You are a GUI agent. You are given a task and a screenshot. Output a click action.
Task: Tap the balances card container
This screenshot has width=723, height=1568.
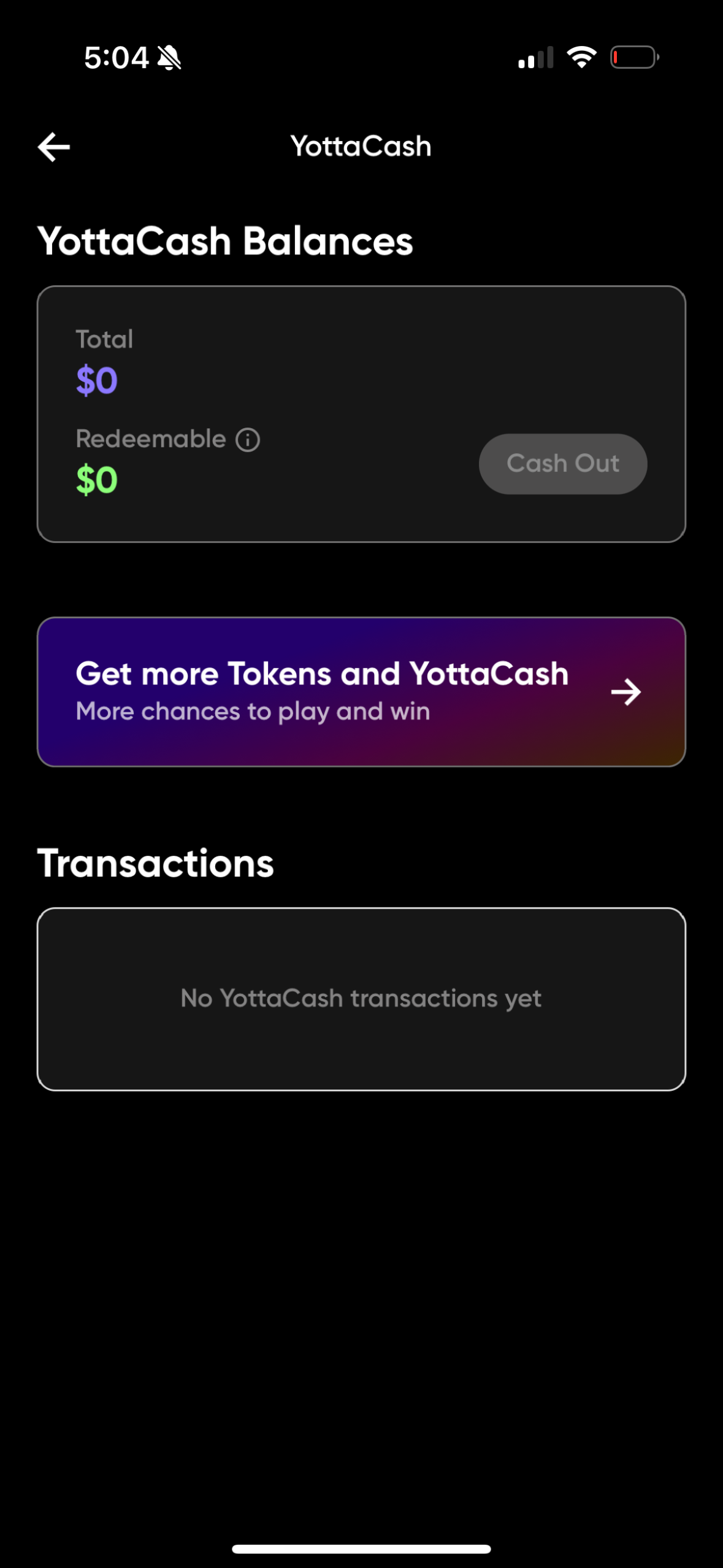pos(361,413)
